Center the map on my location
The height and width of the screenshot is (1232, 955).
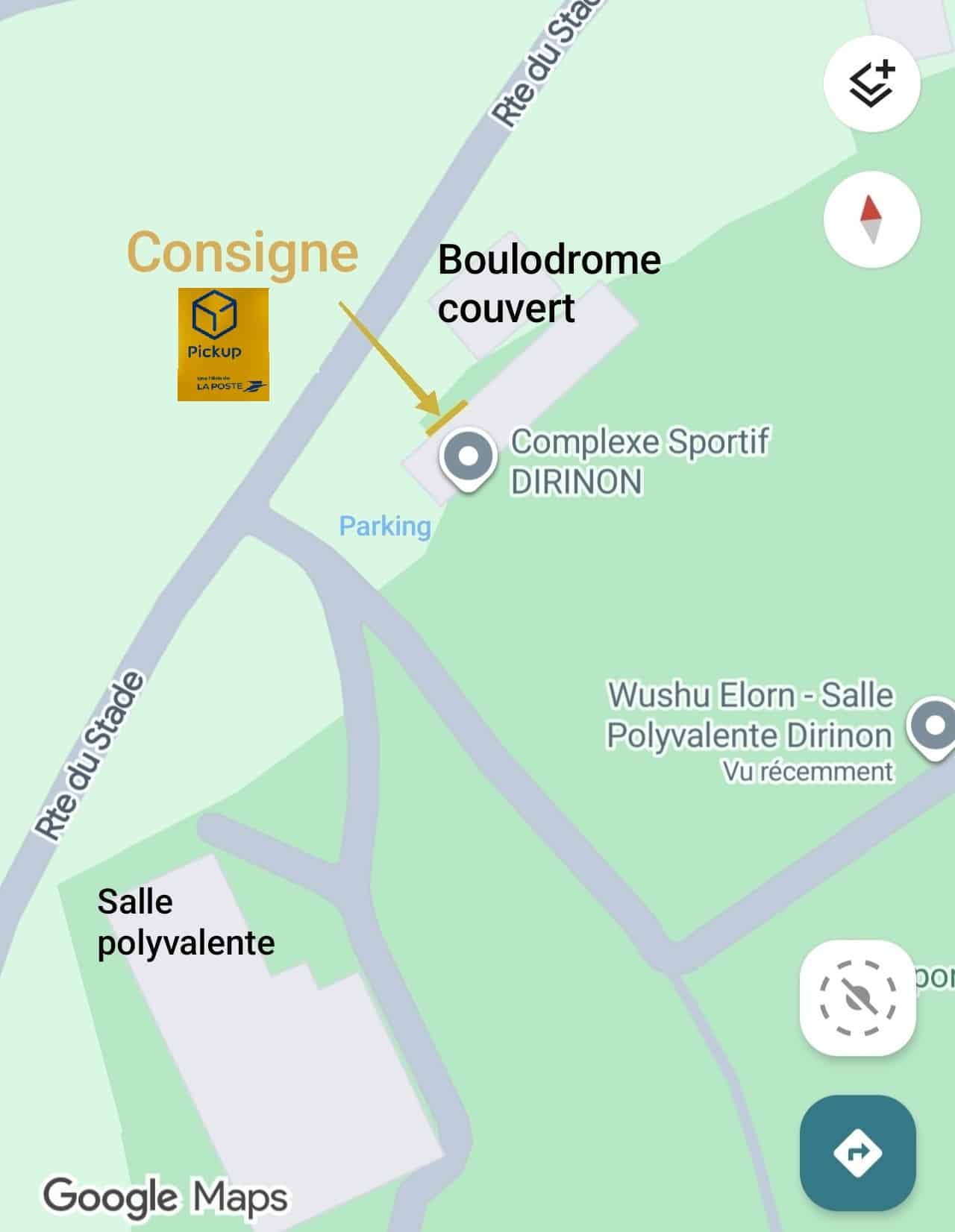(858, 998)
